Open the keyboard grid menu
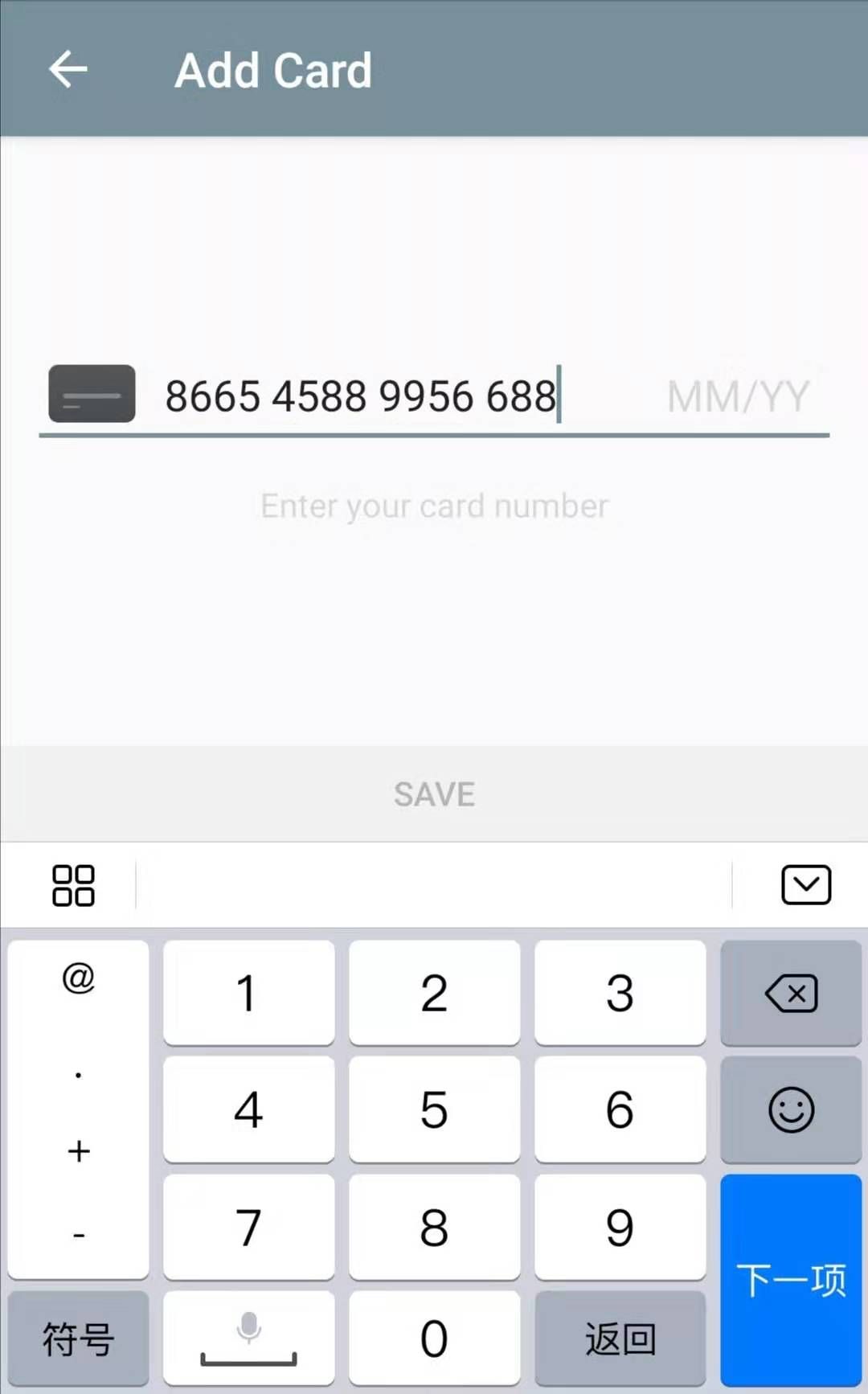 tap(73, 885)
